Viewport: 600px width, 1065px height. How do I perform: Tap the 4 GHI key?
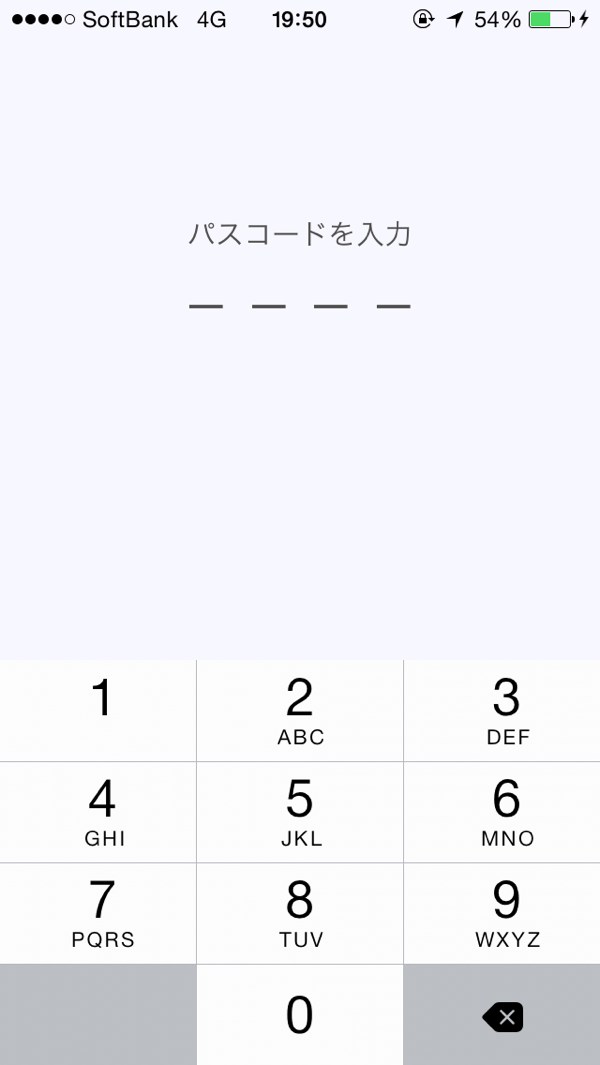click(98, 812)
